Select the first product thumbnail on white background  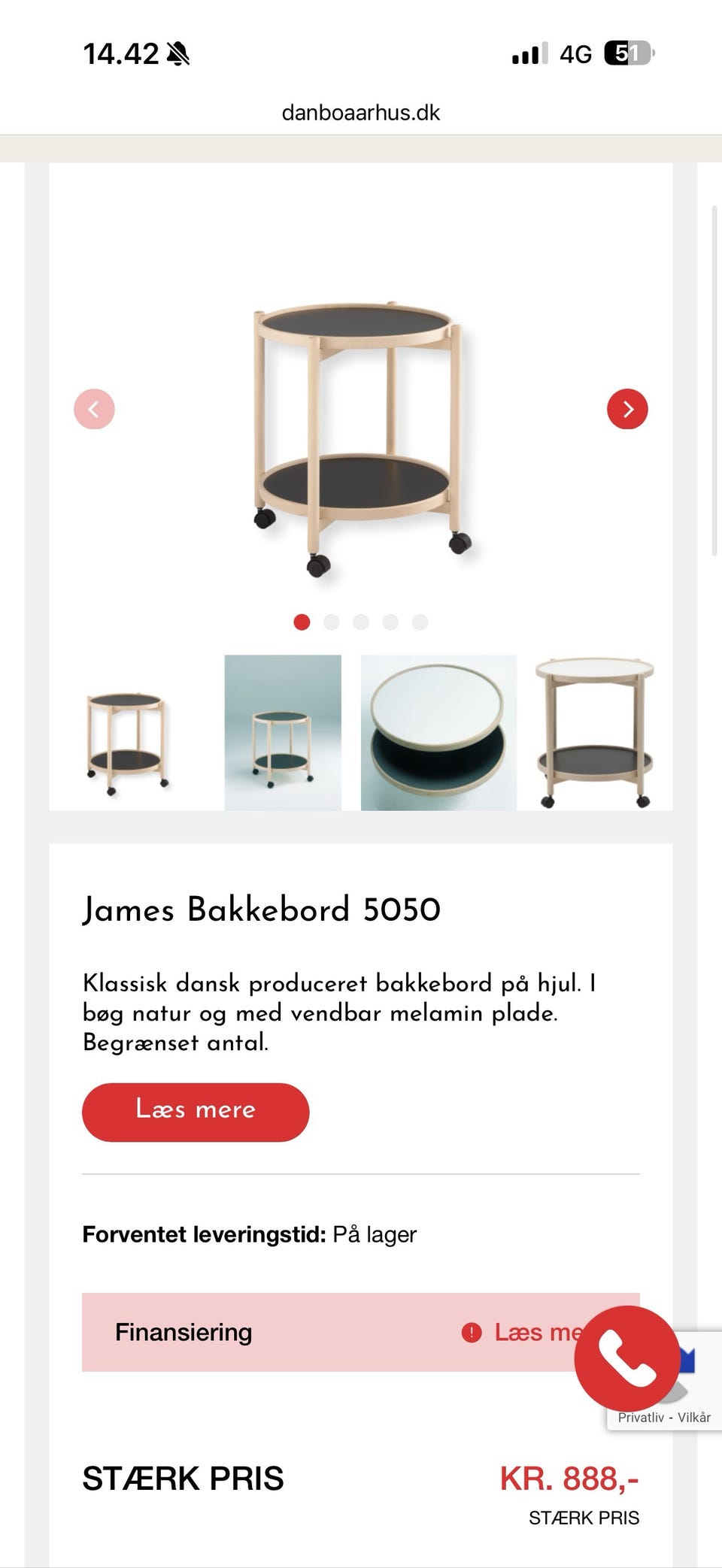(x=124, y=733)
